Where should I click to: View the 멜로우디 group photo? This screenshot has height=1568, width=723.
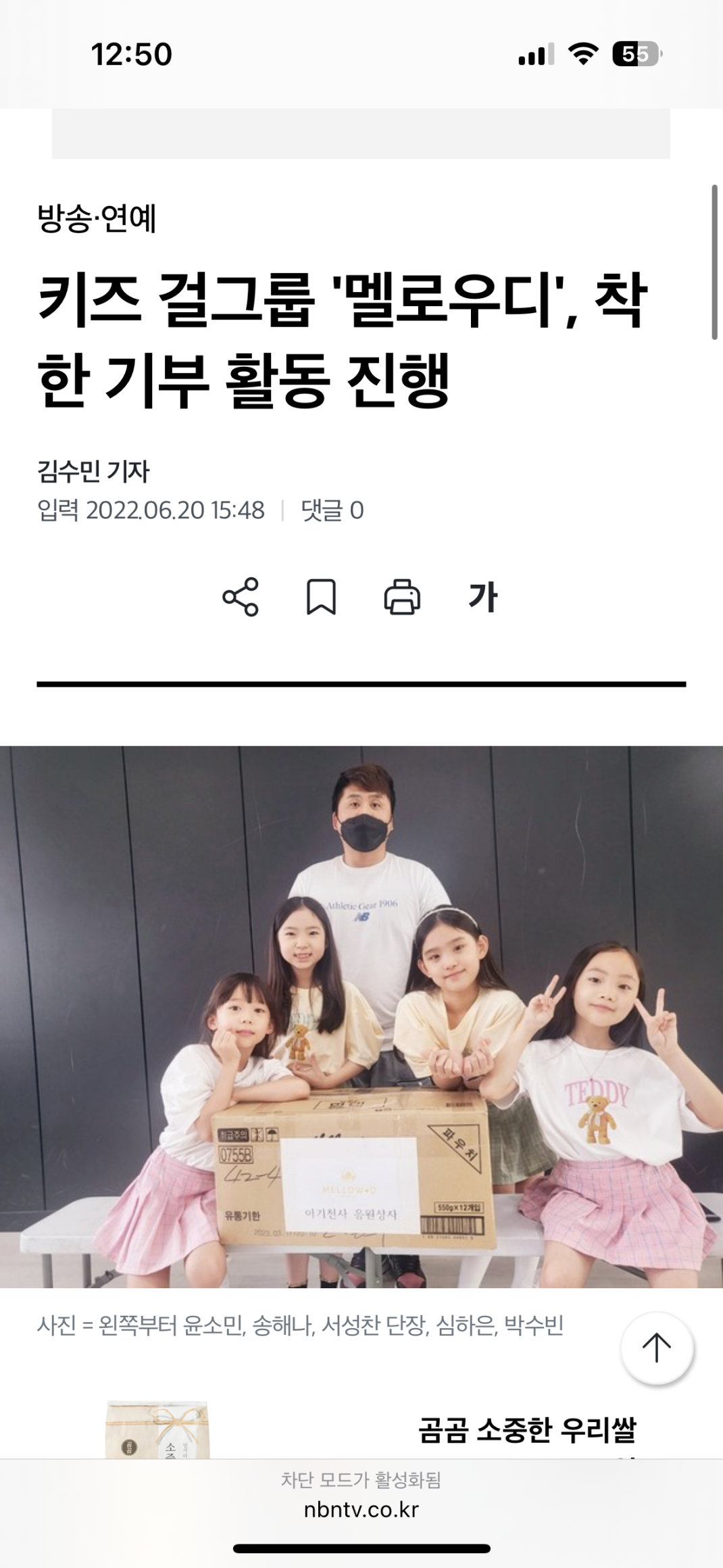(361, 1016)
